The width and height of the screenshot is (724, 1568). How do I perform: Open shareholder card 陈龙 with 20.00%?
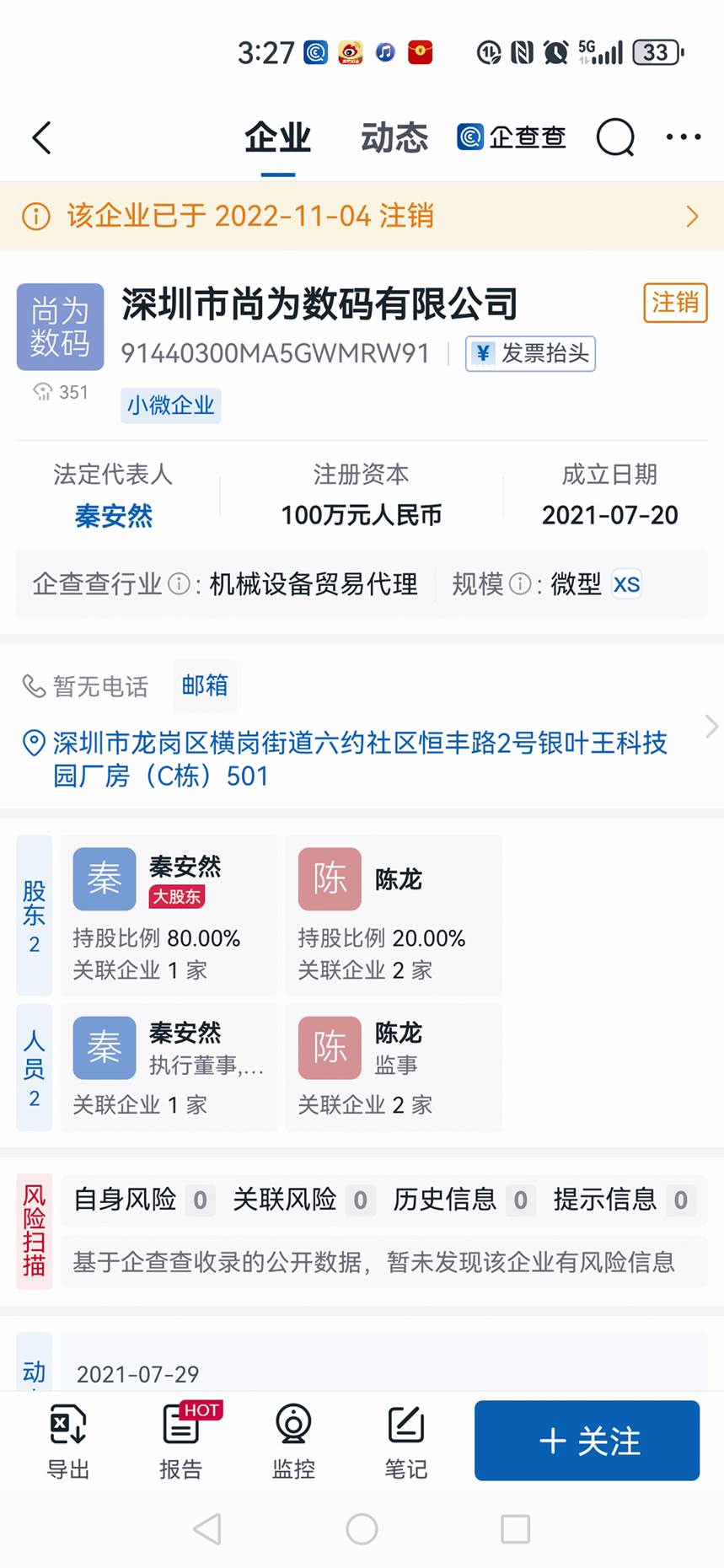tap(394, 916)
